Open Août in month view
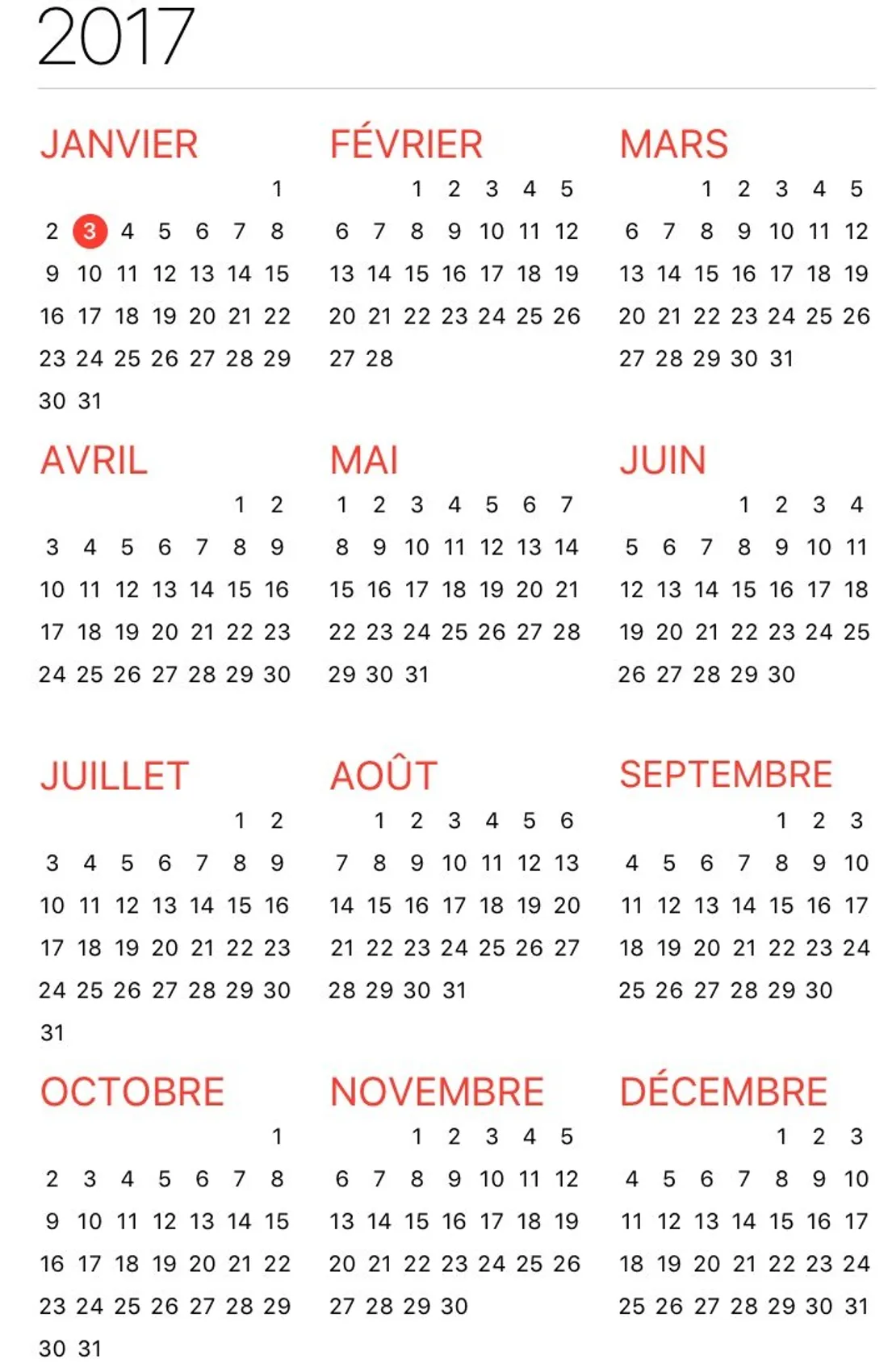 (x=383, y=776)
